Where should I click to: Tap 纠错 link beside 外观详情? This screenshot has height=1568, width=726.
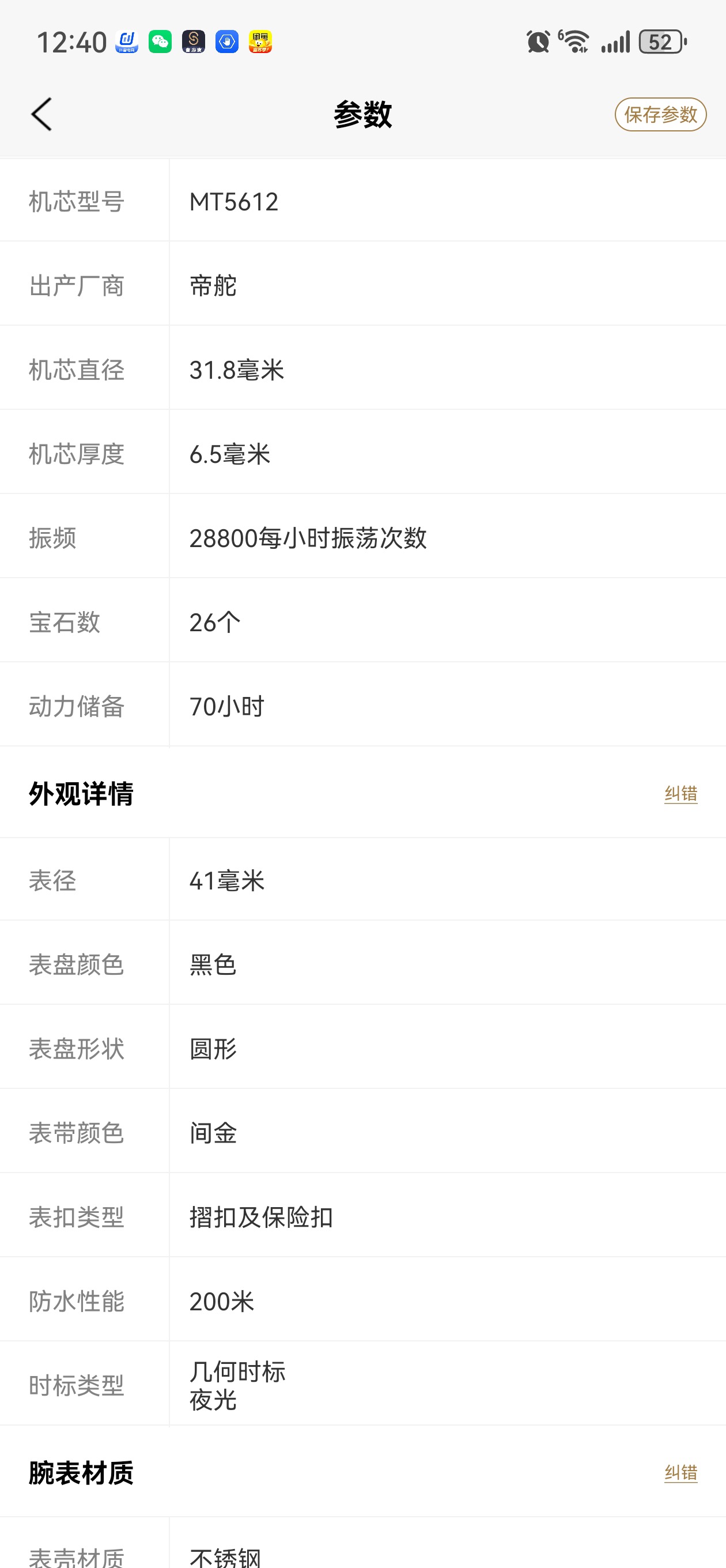pyautogui.click(x=680, y=794)
